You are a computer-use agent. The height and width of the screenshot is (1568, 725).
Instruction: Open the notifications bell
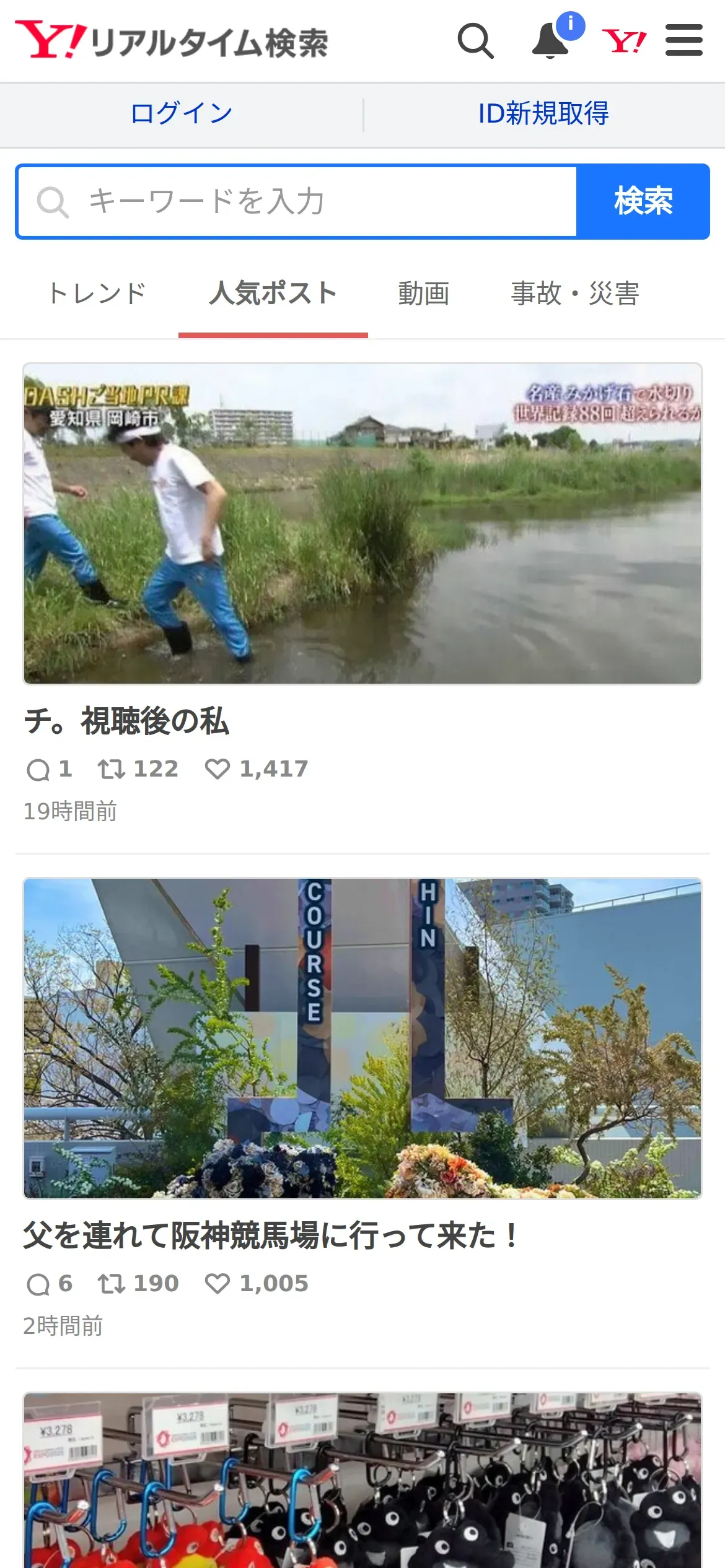(x=551, y=41)
